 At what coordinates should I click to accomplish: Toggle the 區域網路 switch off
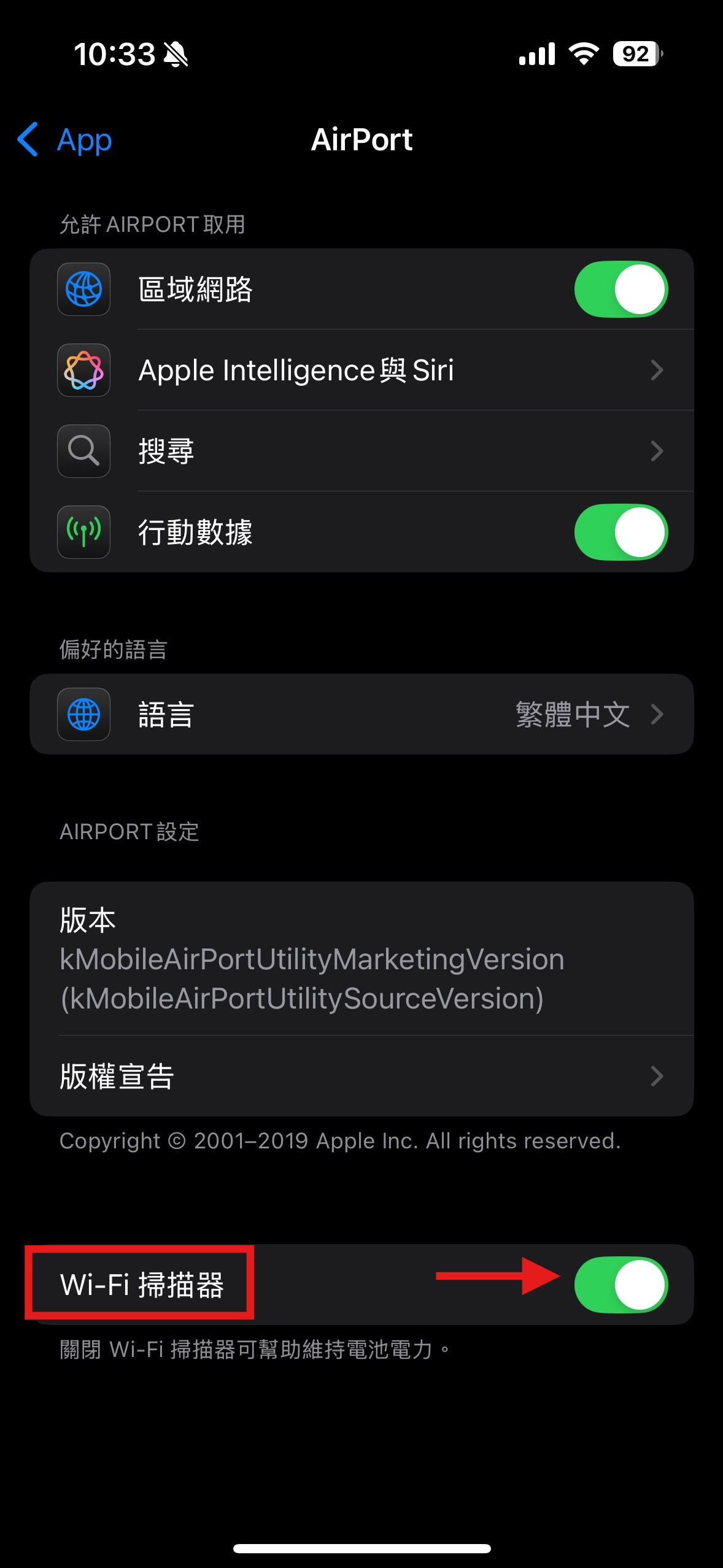pyautogui.click(x=621, y=289)
